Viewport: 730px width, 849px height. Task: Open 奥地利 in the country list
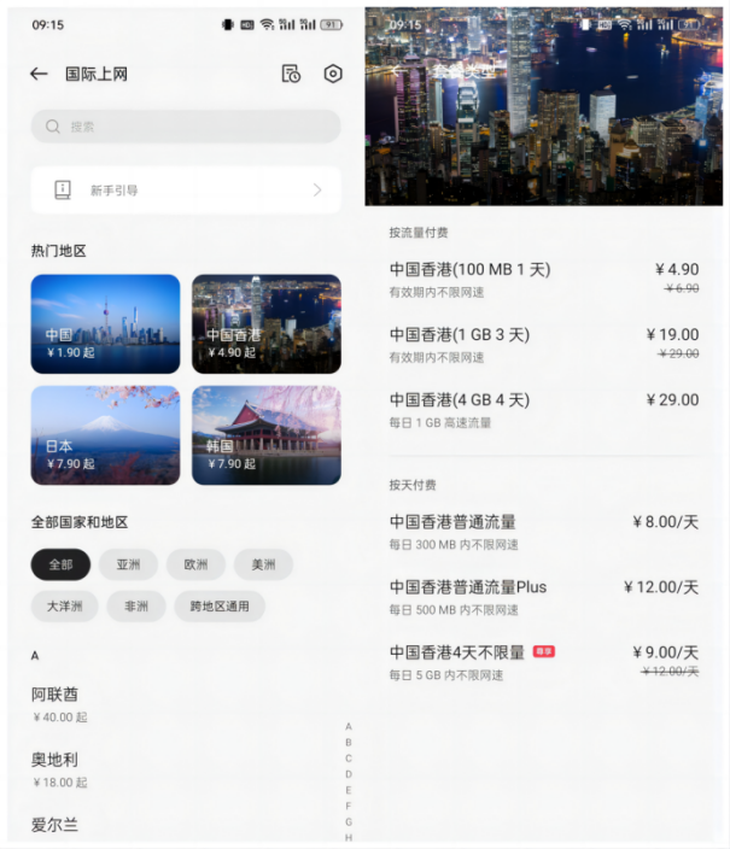click(60, 769)
